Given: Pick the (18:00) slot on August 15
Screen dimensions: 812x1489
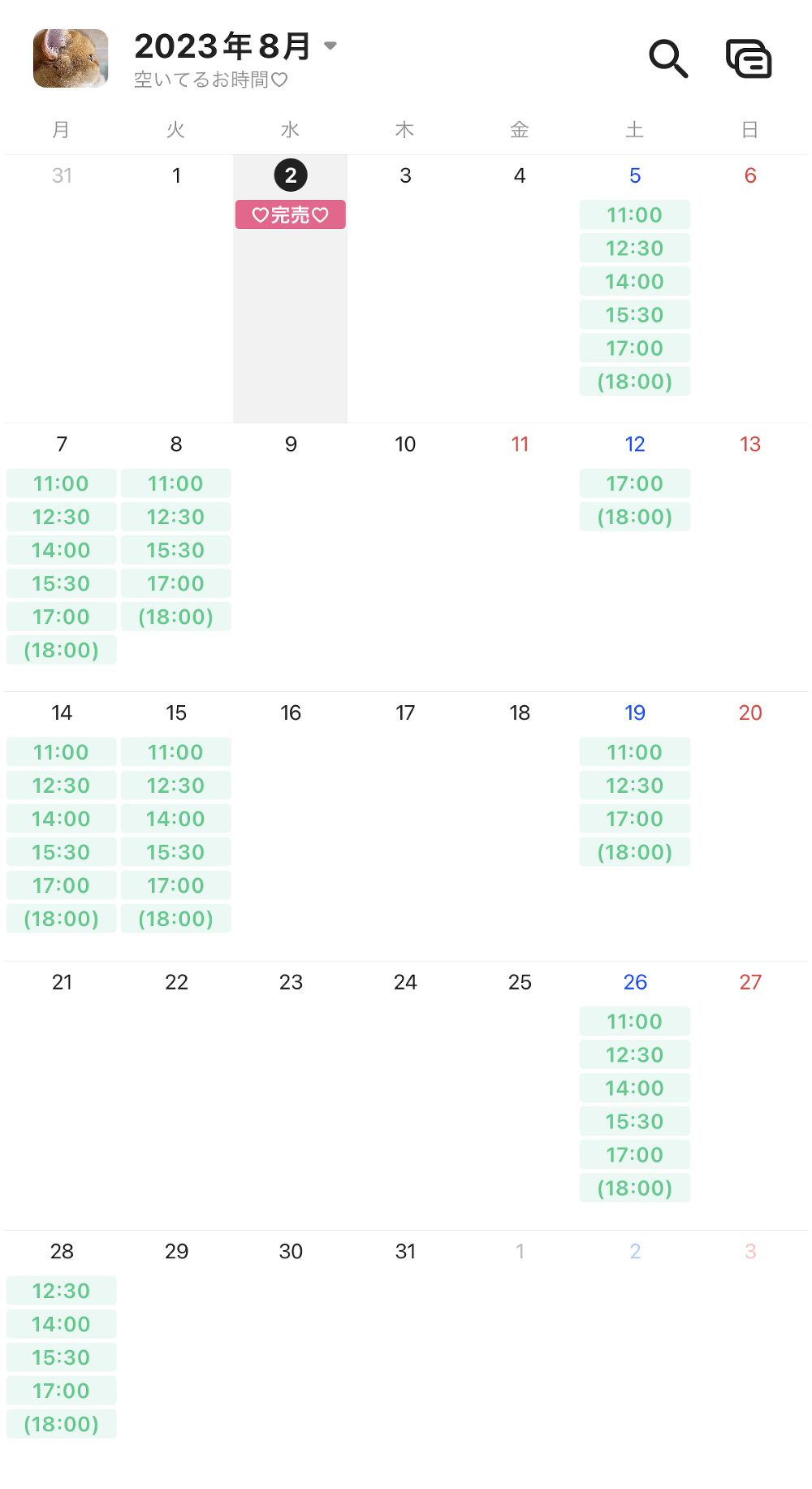Looking at the screenshot, I should coord(176,919).
